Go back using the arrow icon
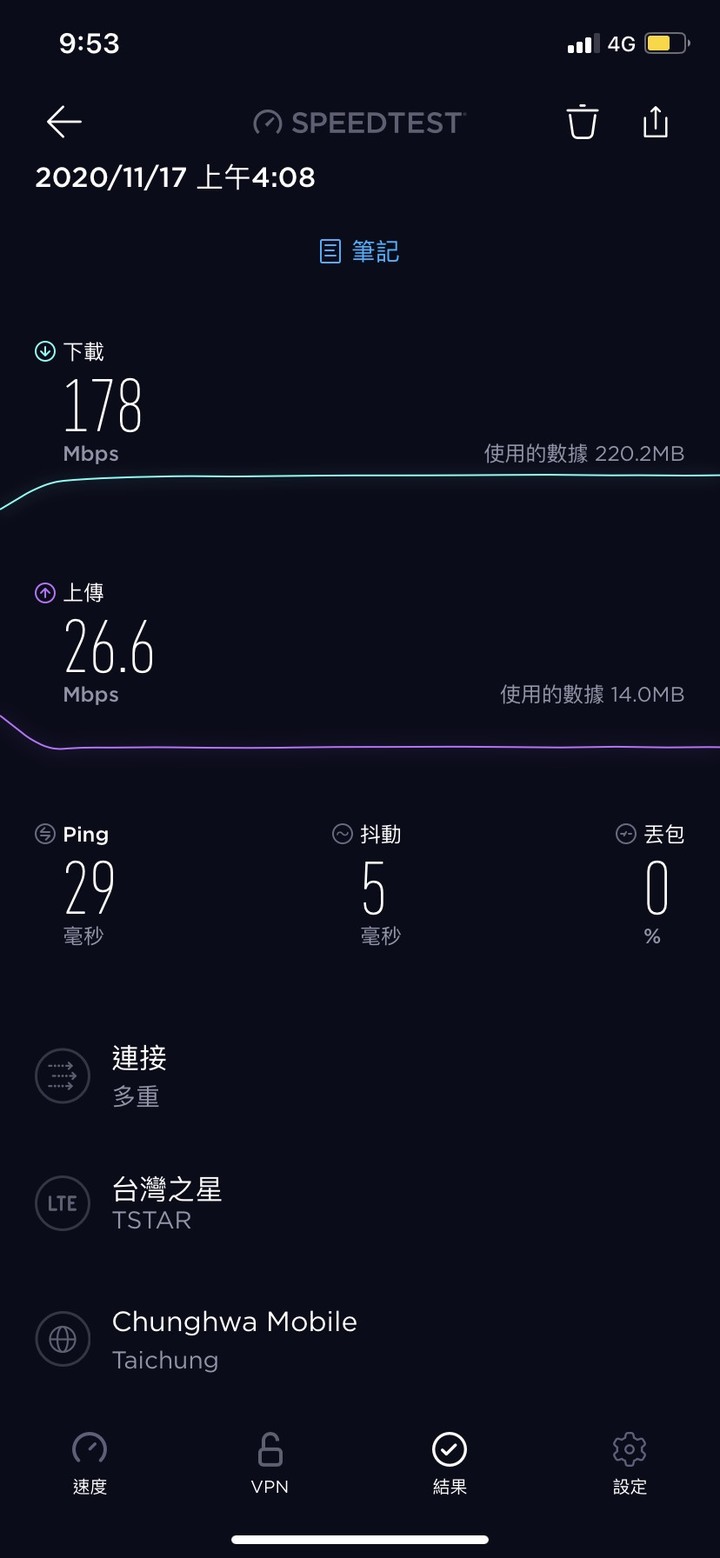 (x=64, y=122)
